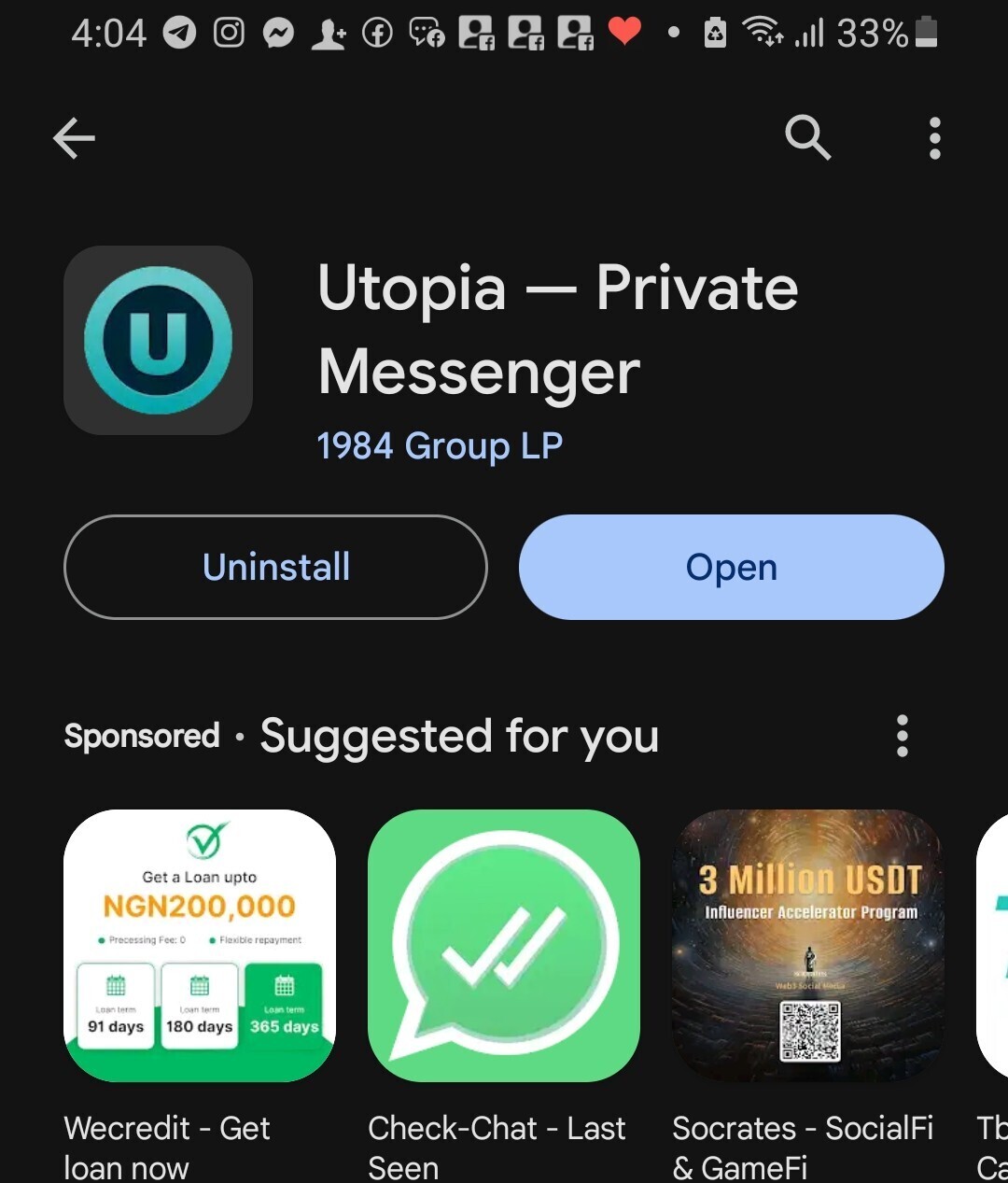The height and width of the screenshot is (1183, 1008).
Task: Uninstall Utopia Private Messenger
Action: pyautogui.click(x=275, y=567)
